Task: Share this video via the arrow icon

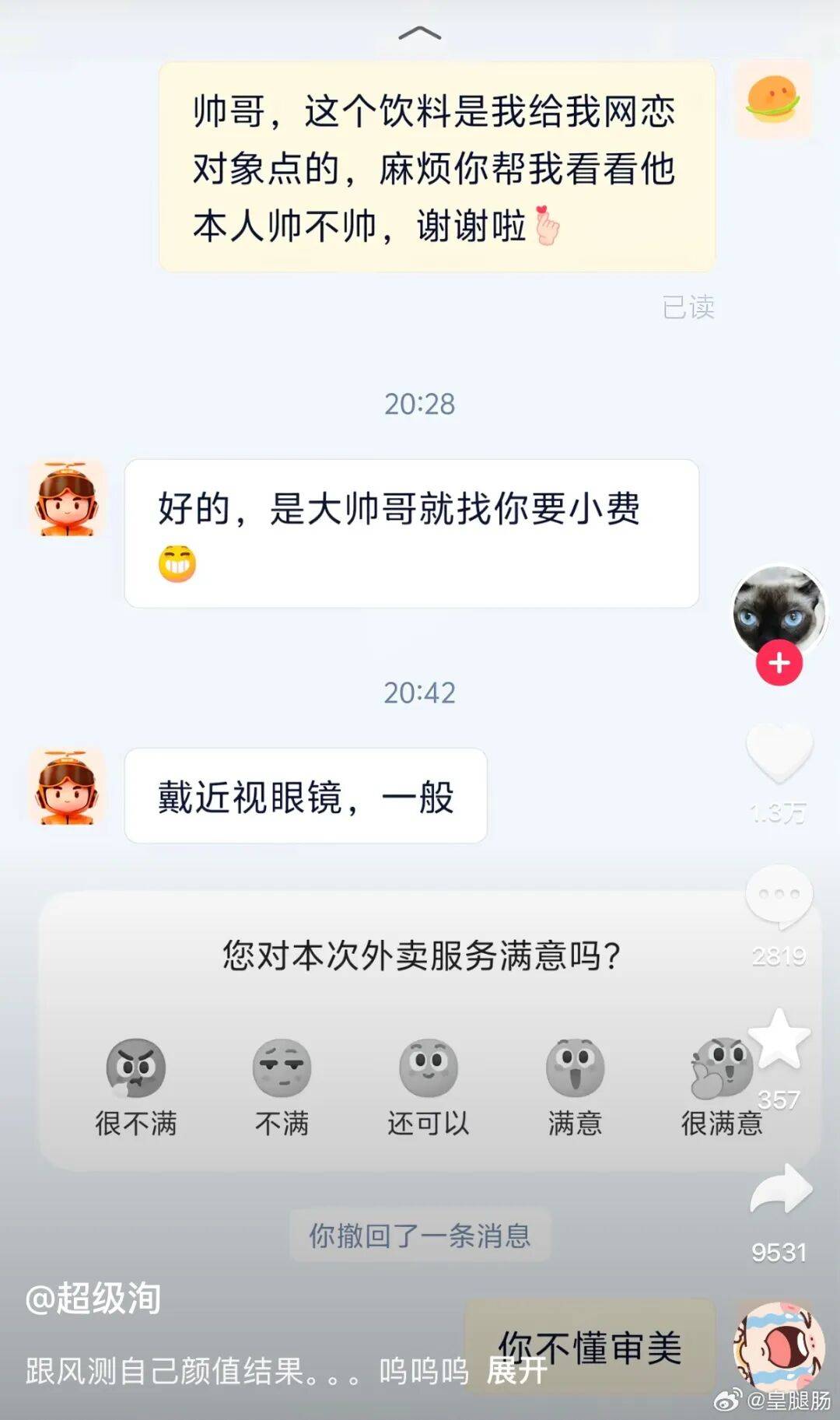Action: coord(781,1190)
